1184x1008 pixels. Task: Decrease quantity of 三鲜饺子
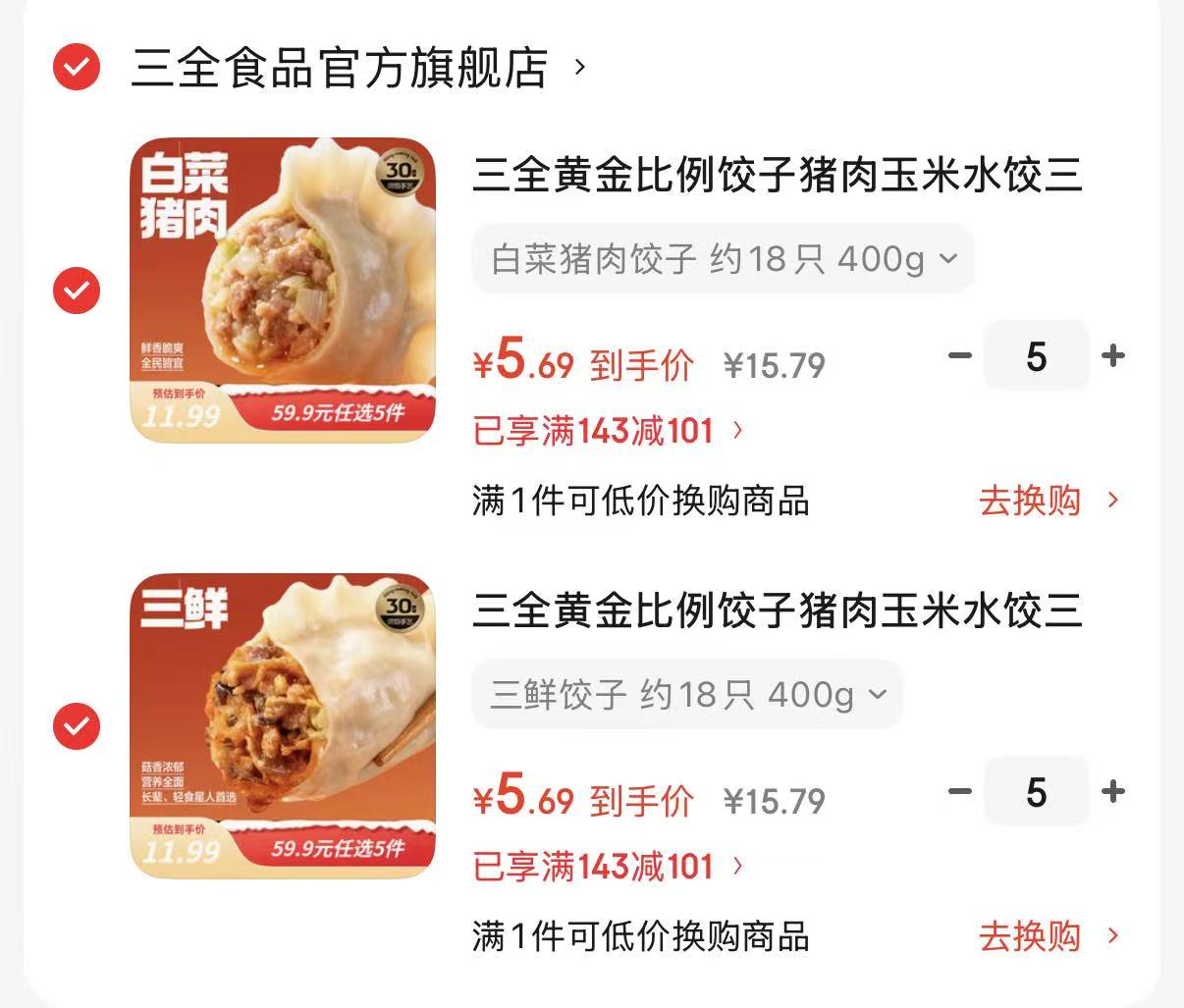pyautogui.click(x=960, y=791)
